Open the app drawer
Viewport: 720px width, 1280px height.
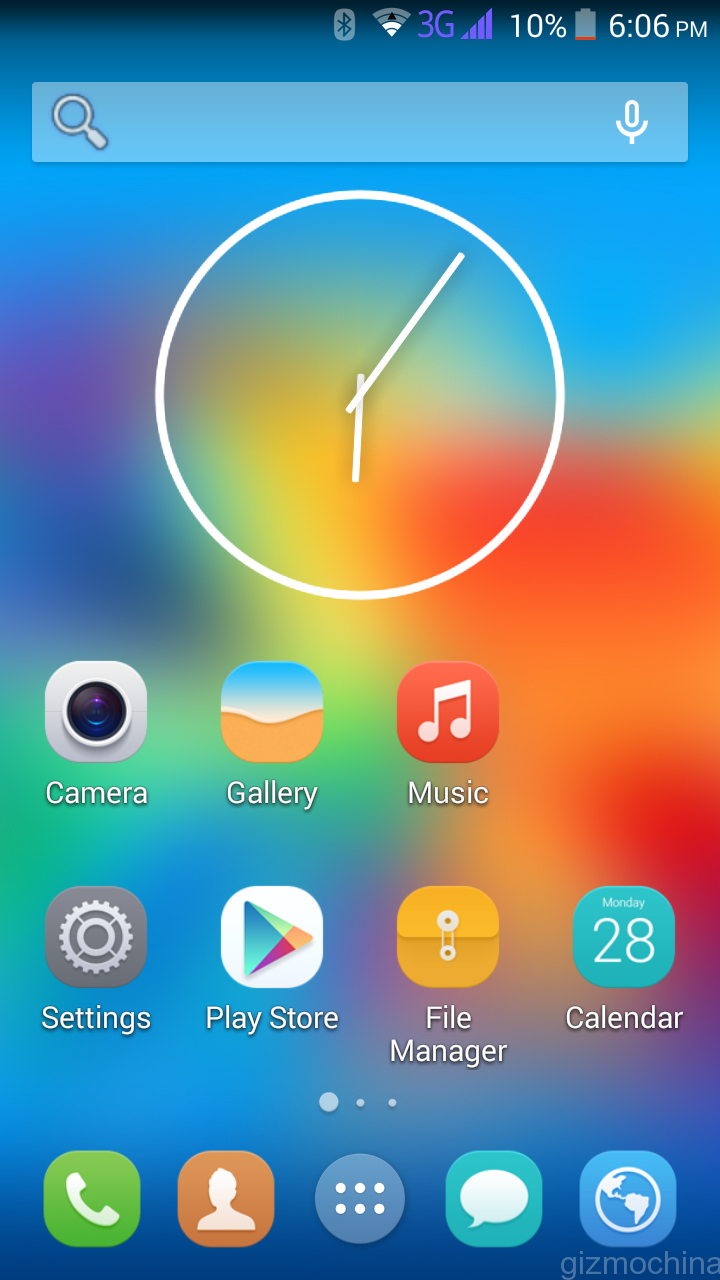pyautogui.click(x=360, y=1198)
